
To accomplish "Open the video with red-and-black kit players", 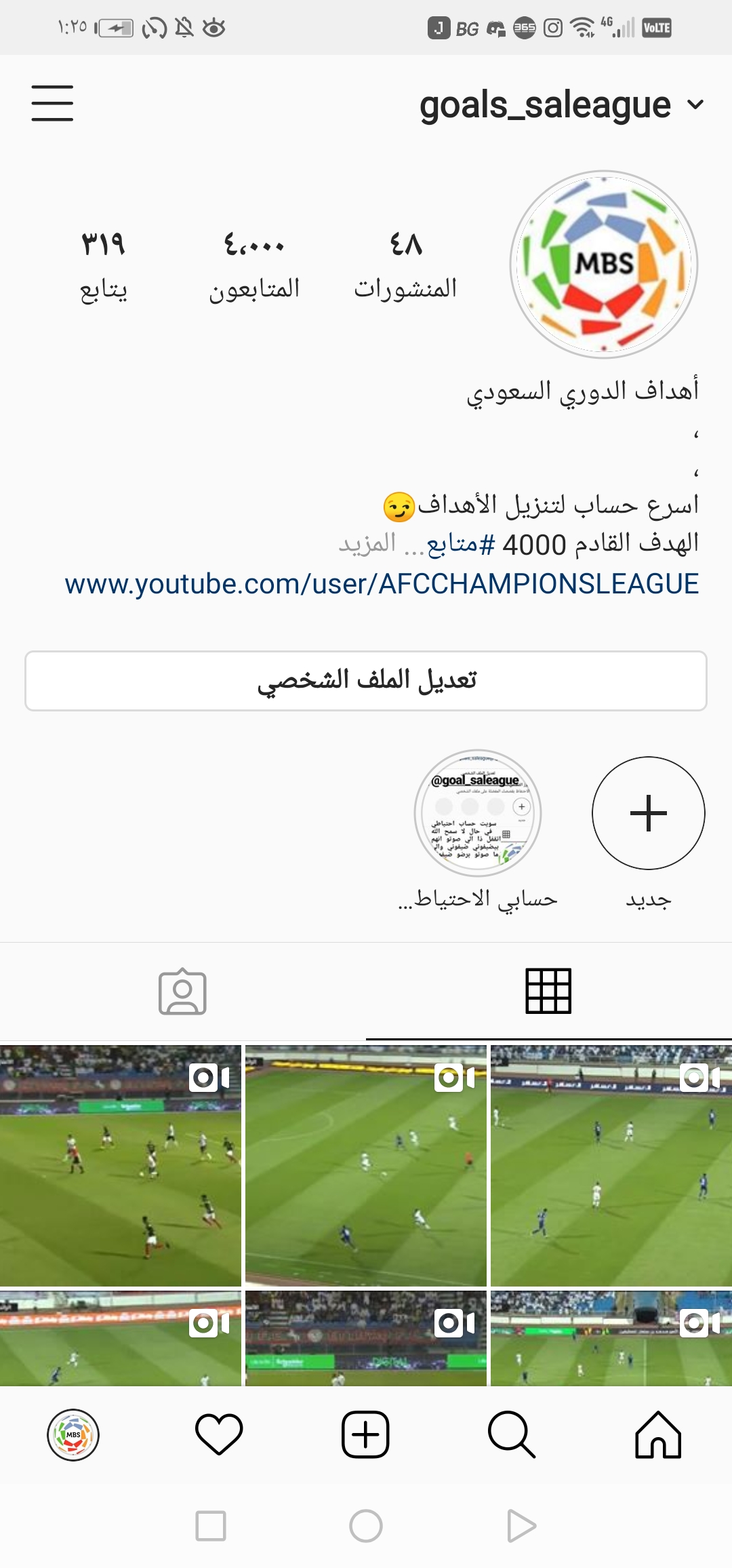I will pos(121,1165).
